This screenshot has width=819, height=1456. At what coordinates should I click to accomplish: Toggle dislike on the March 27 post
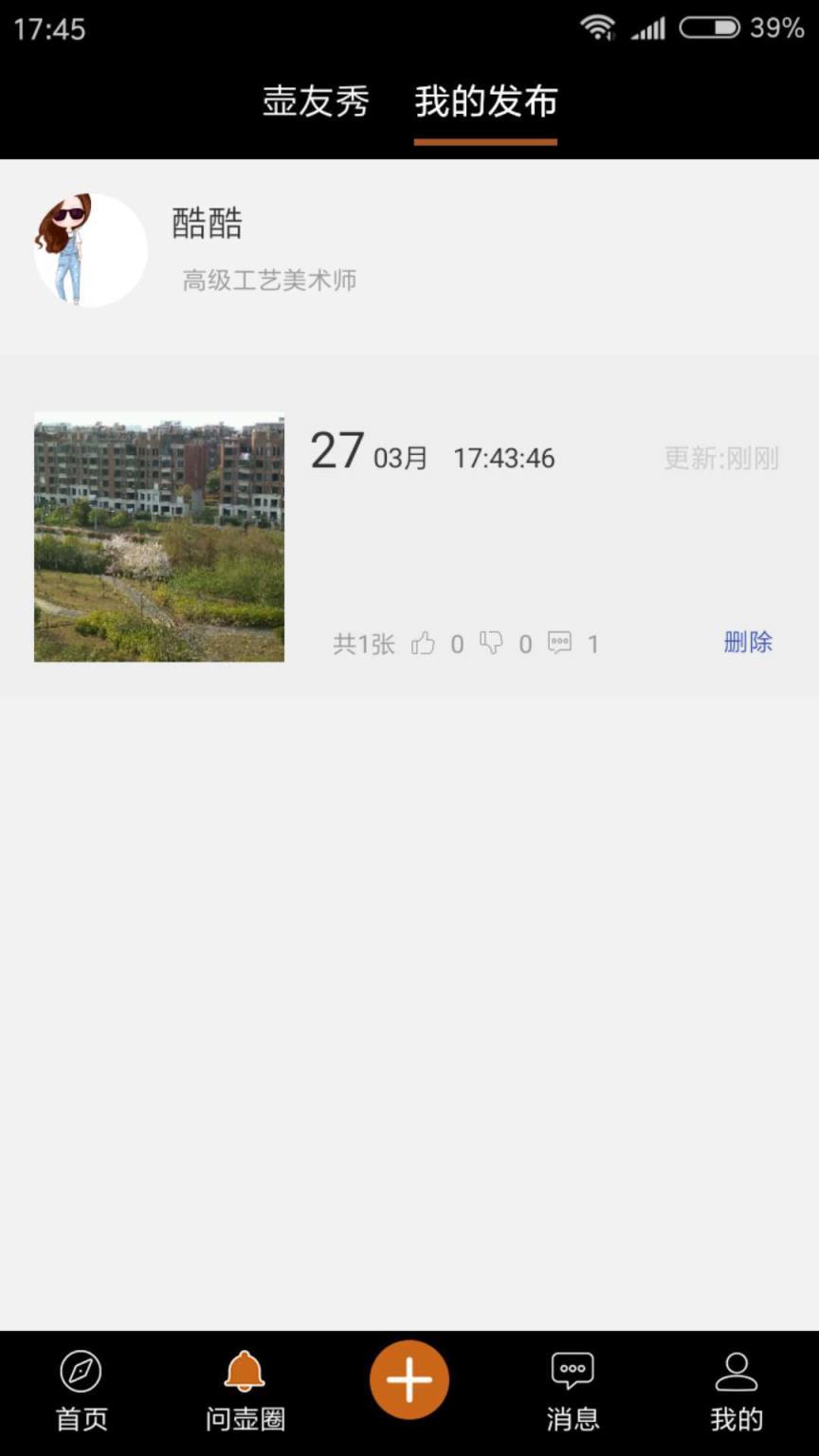[x=492, y=643]
